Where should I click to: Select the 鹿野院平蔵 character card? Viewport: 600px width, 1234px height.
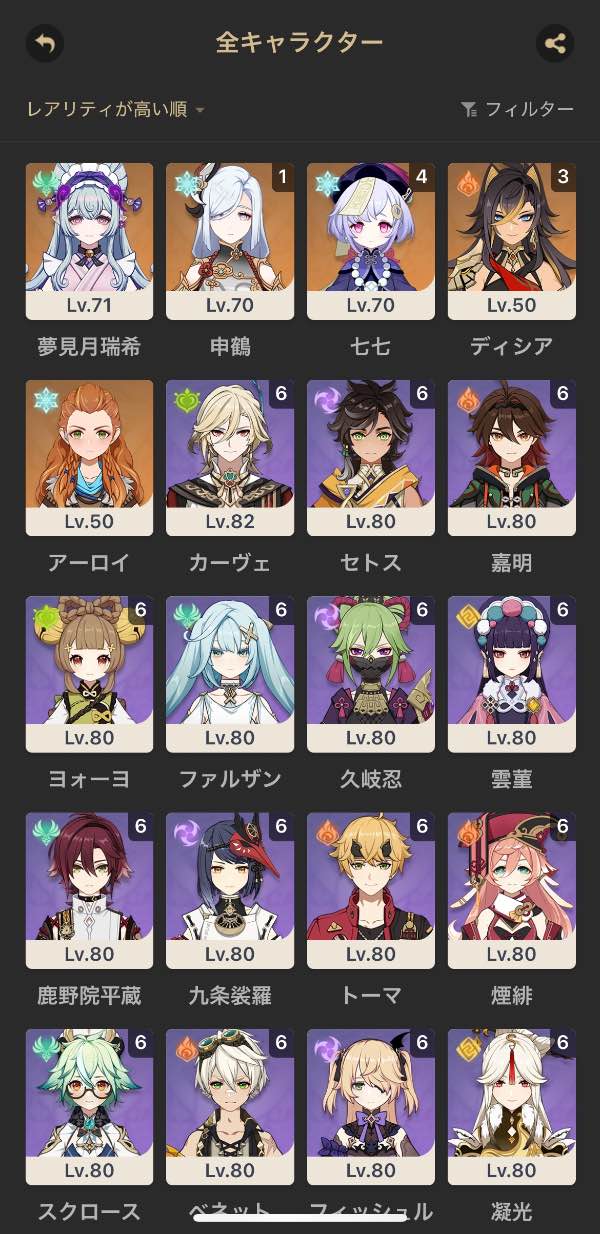pos(89,890)
